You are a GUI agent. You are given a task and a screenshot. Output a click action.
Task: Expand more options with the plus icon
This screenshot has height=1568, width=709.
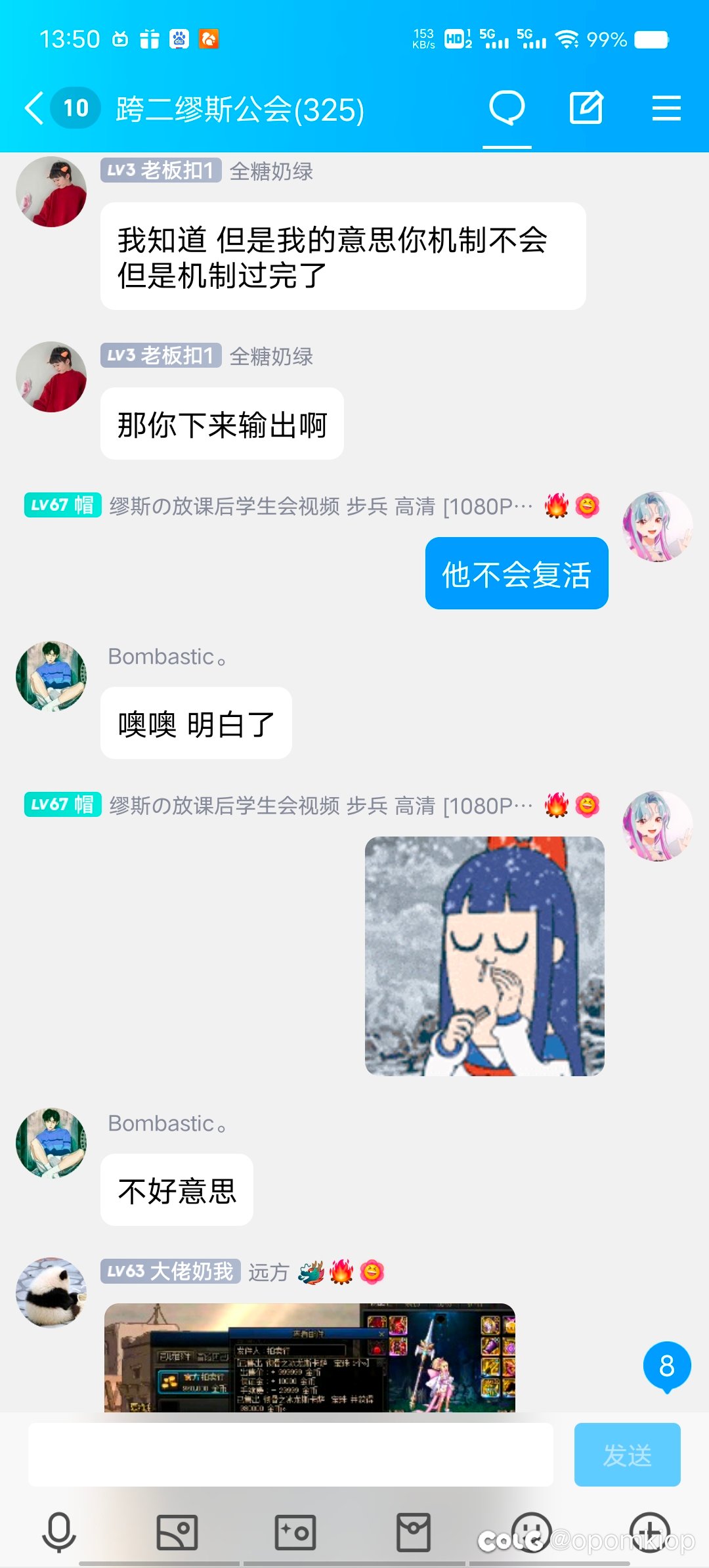point(650,1532)
